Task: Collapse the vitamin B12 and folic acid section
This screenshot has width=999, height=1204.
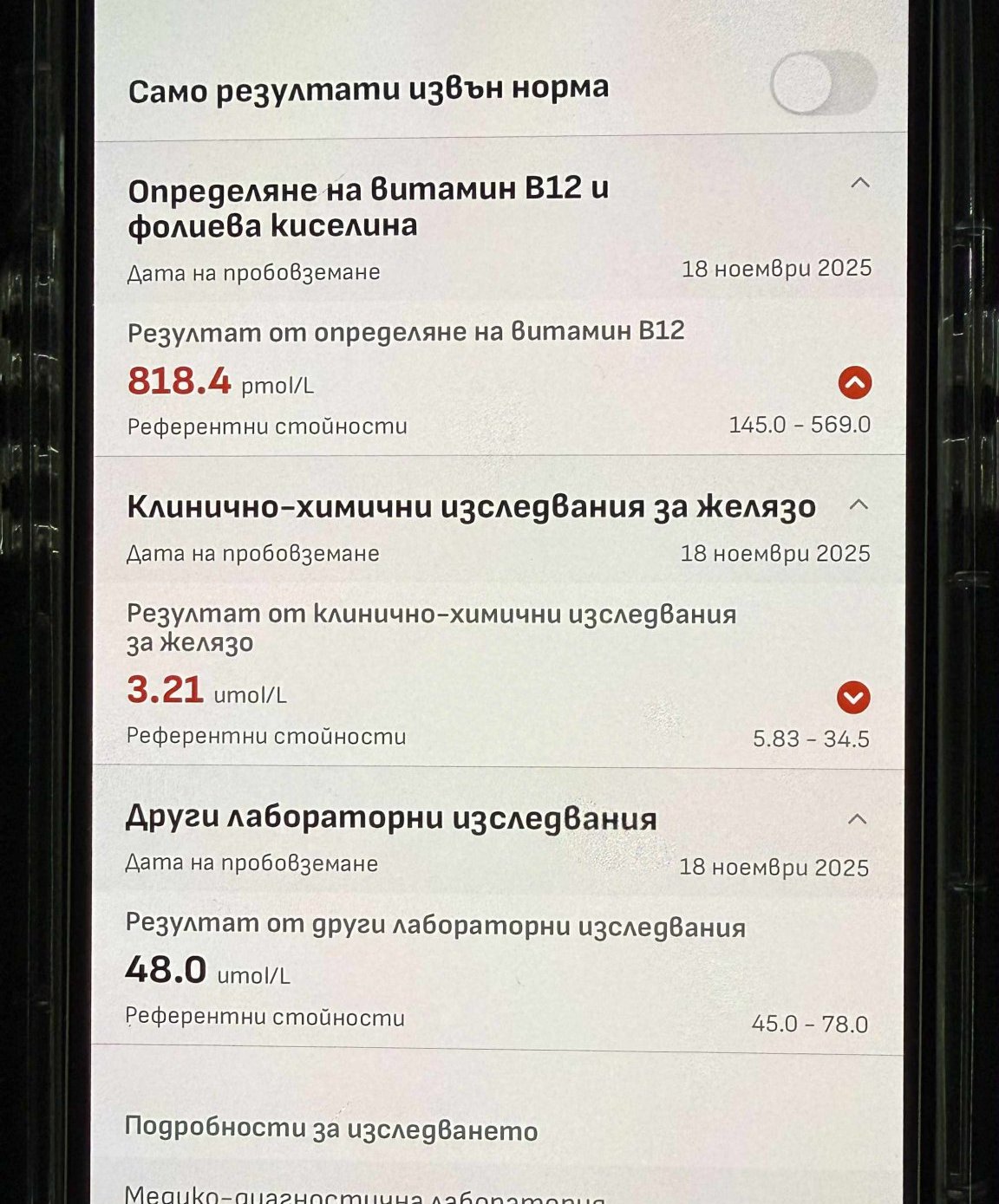Action: coord(860,183)
